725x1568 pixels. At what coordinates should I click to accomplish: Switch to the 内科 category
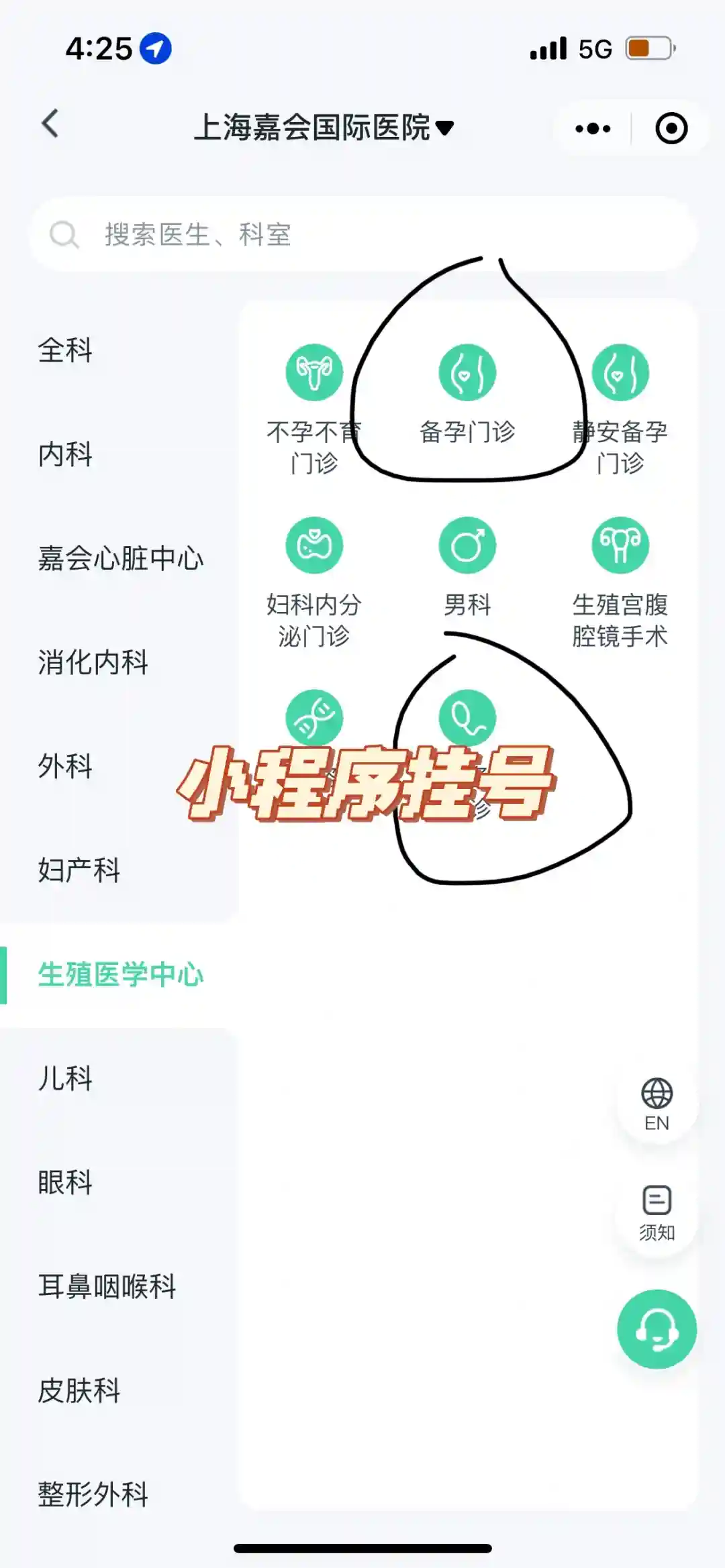tap(65, 454)
